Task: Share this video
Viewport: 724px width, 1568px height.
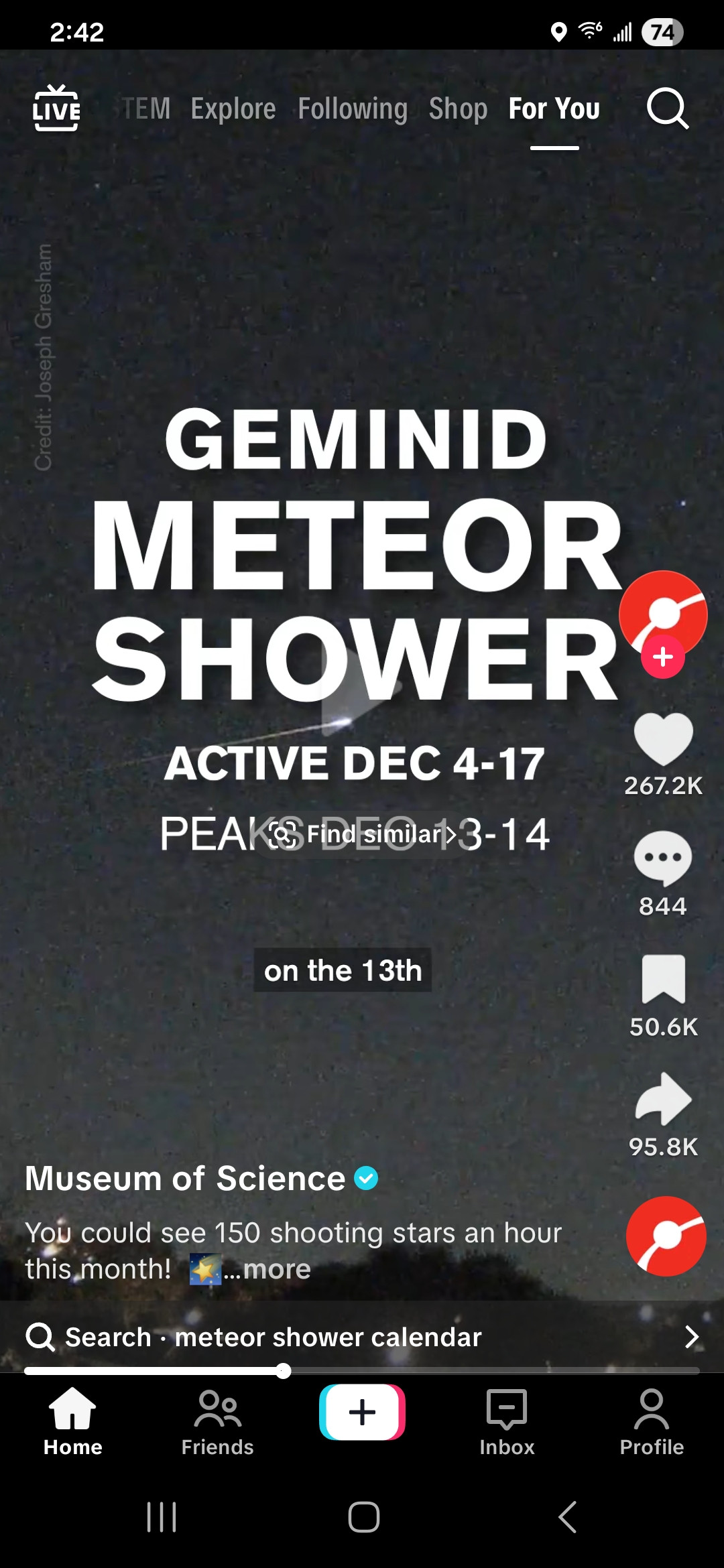Action: click(x=663, y=1099)
